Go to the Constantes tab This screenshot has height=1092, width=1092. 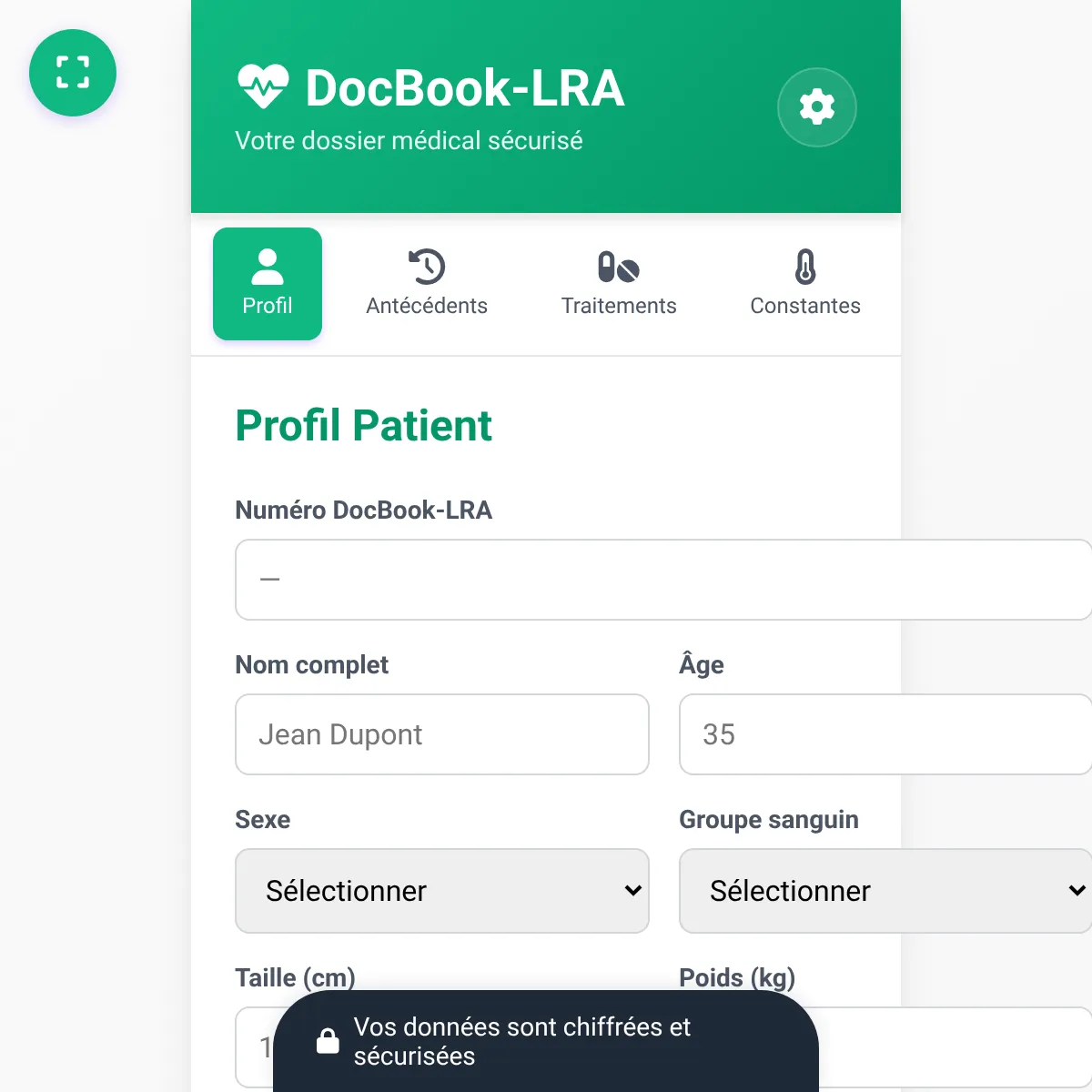pos(805,284)
